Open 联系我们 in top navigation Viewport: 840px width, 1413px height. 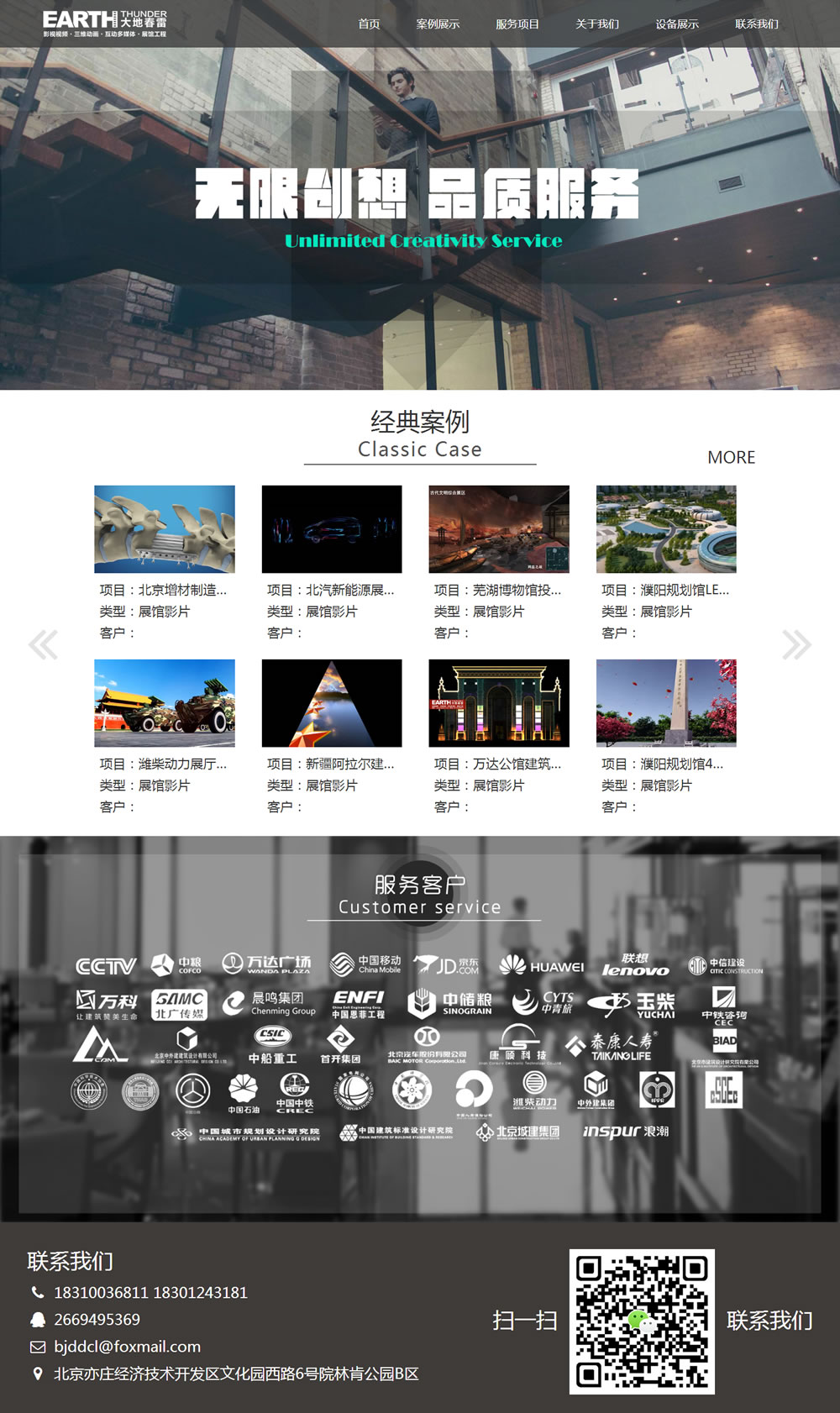pyautogui.click(x=757, y=24)
